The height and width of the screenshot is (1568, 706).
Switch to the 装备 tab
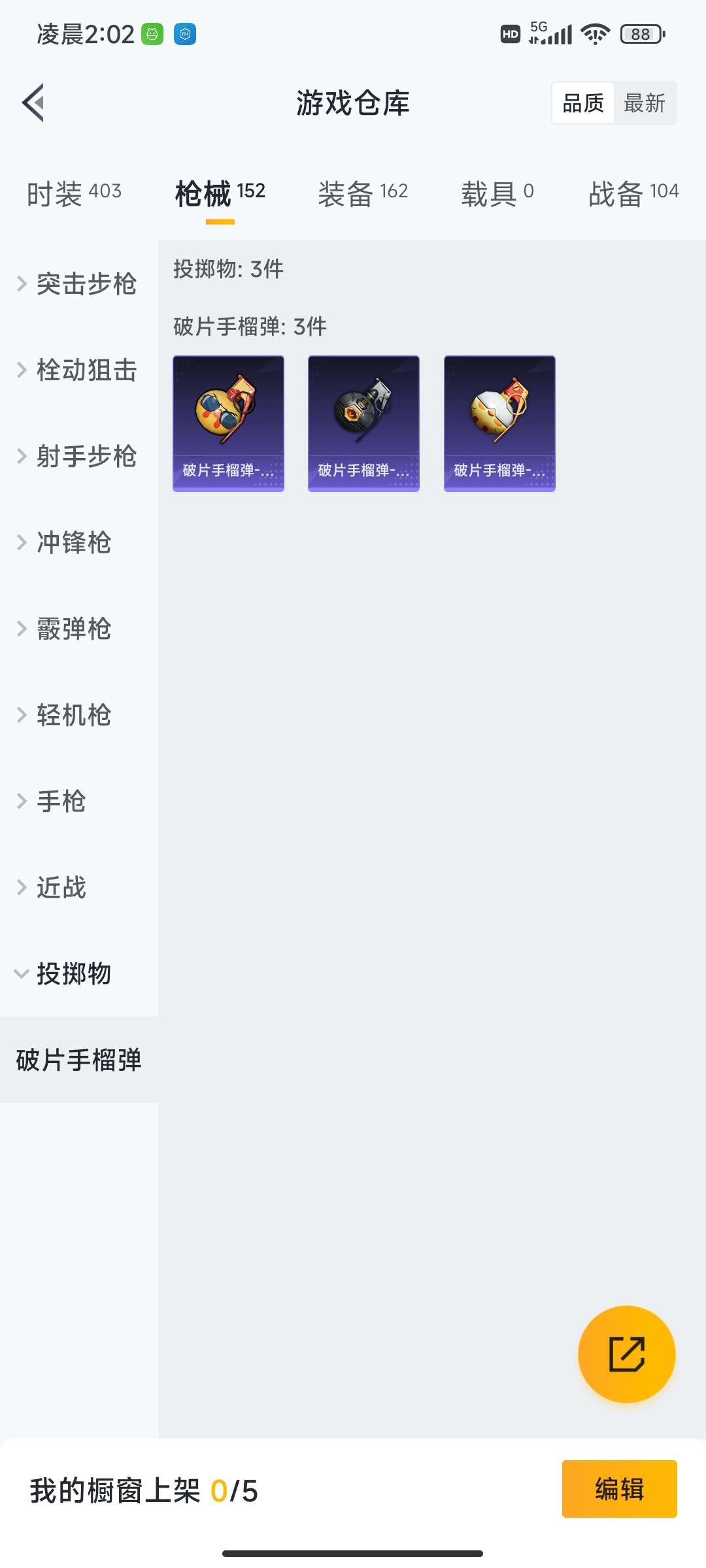363,193
